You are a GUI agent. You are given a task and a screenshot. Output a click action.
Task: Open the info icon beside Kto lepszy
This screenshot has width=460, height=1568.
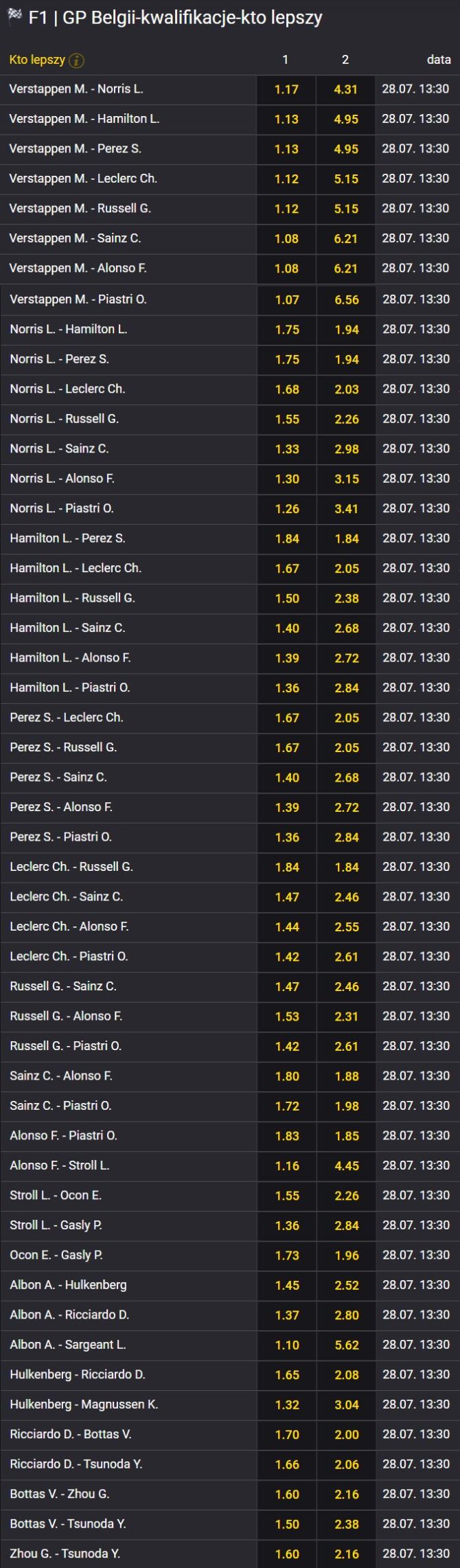click(77, 60)
